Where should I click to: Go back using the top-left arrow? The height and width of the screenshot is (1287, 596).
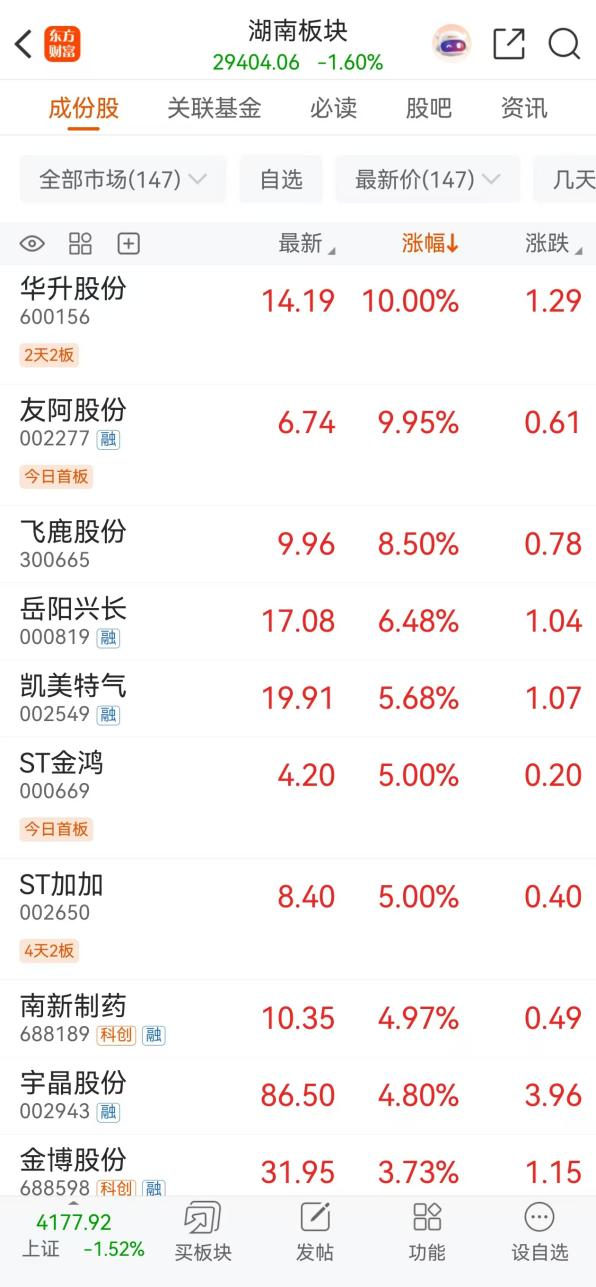(23, 44)
